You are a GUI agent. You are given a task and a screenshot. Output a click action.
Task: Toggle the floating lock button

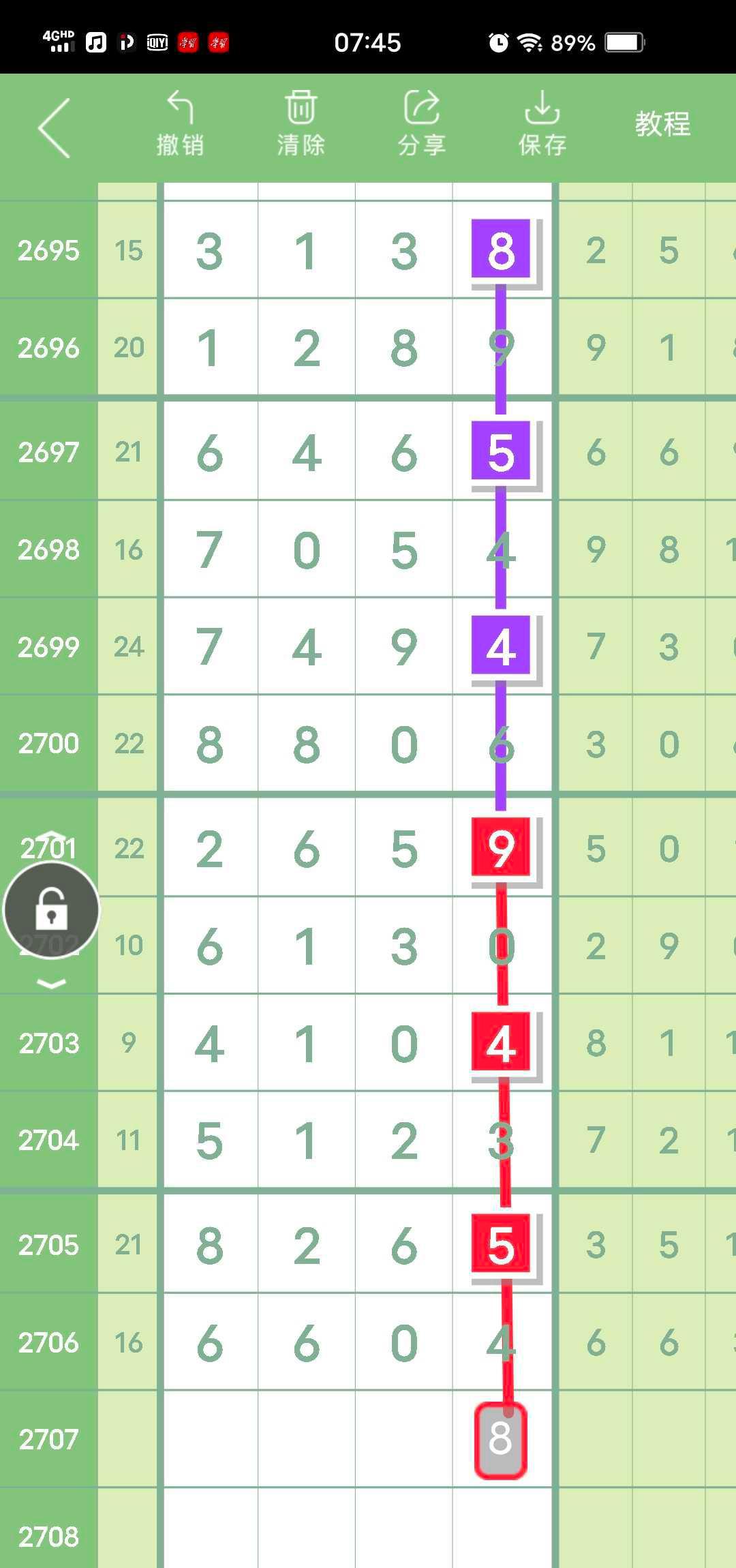[x=52, y=910]
